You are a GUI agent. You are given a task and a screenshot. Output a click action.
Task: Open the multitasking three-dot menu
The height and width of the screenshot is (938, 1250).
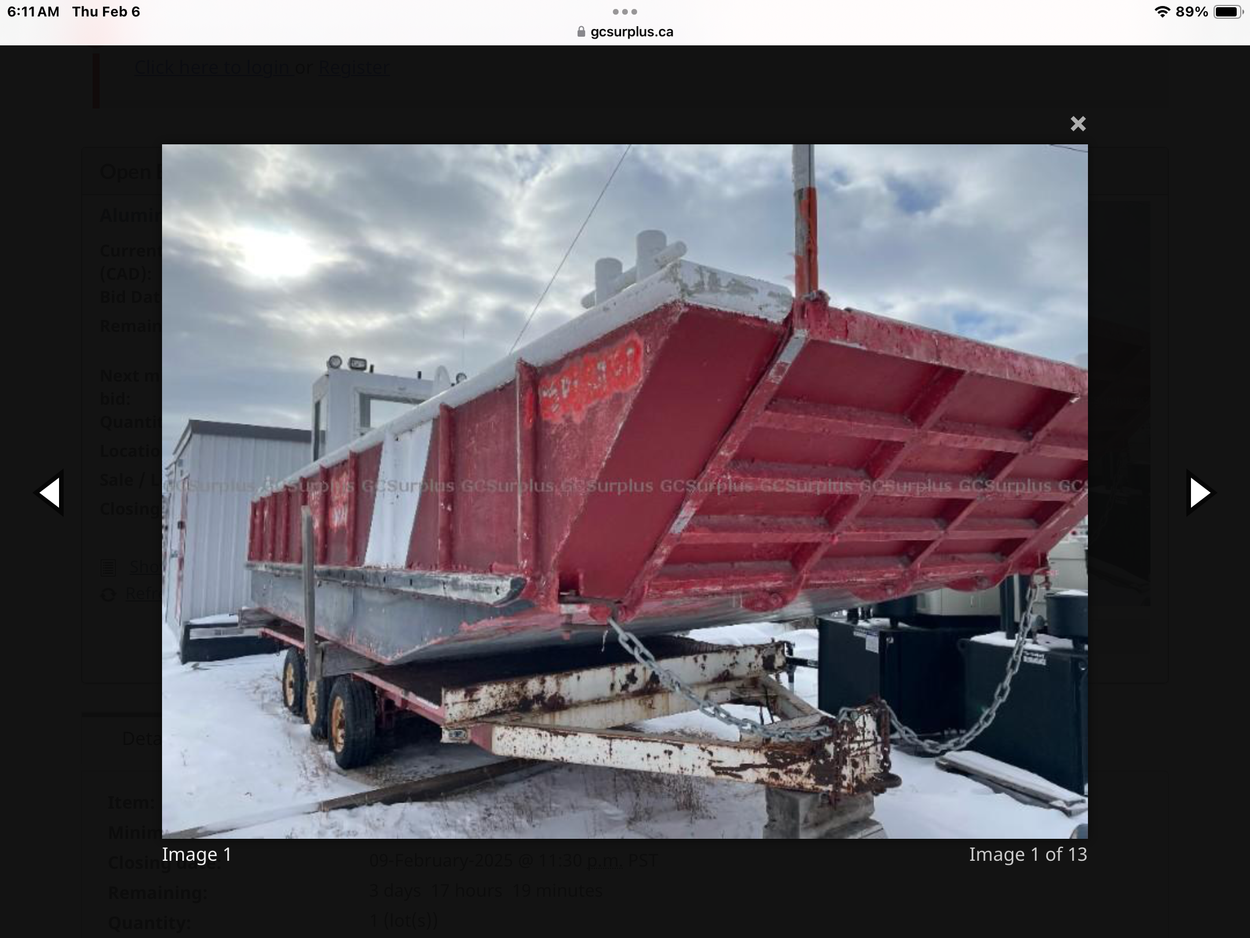(x=625, y=12)
